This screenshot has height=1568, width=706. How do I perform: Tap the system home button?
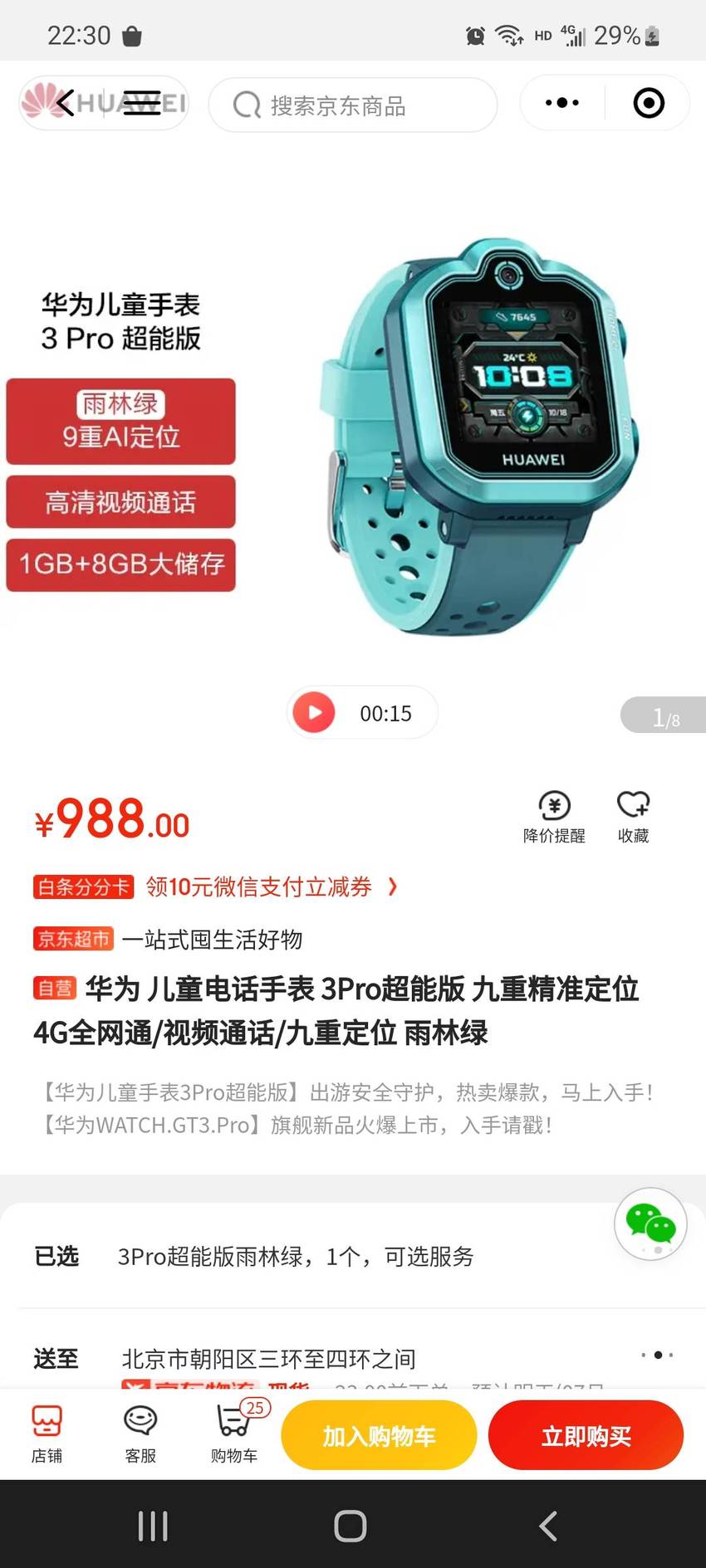pyautogui.click(x=351, y=1526)
